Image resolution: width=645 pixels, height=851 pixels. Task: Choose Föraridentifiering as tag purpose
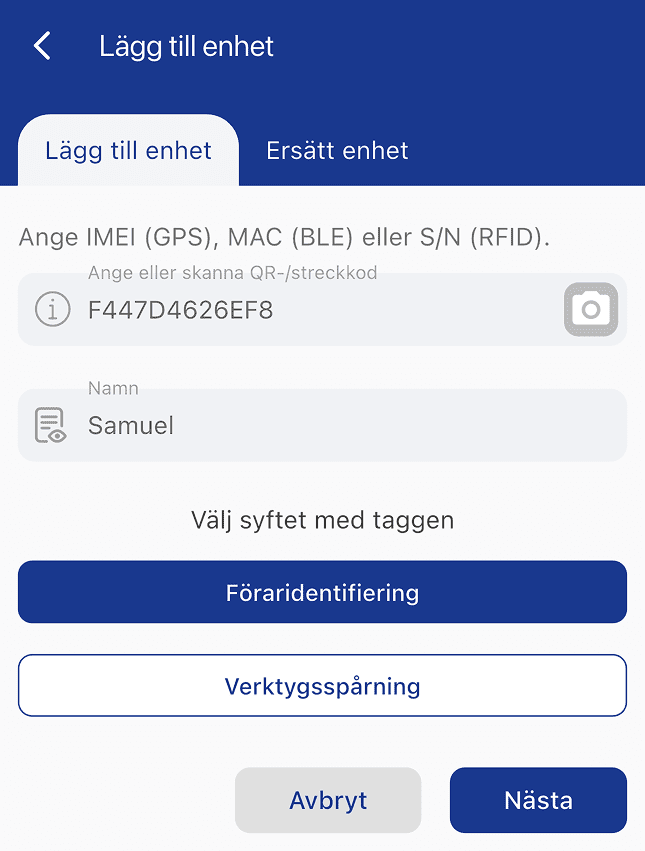[322, 592]
